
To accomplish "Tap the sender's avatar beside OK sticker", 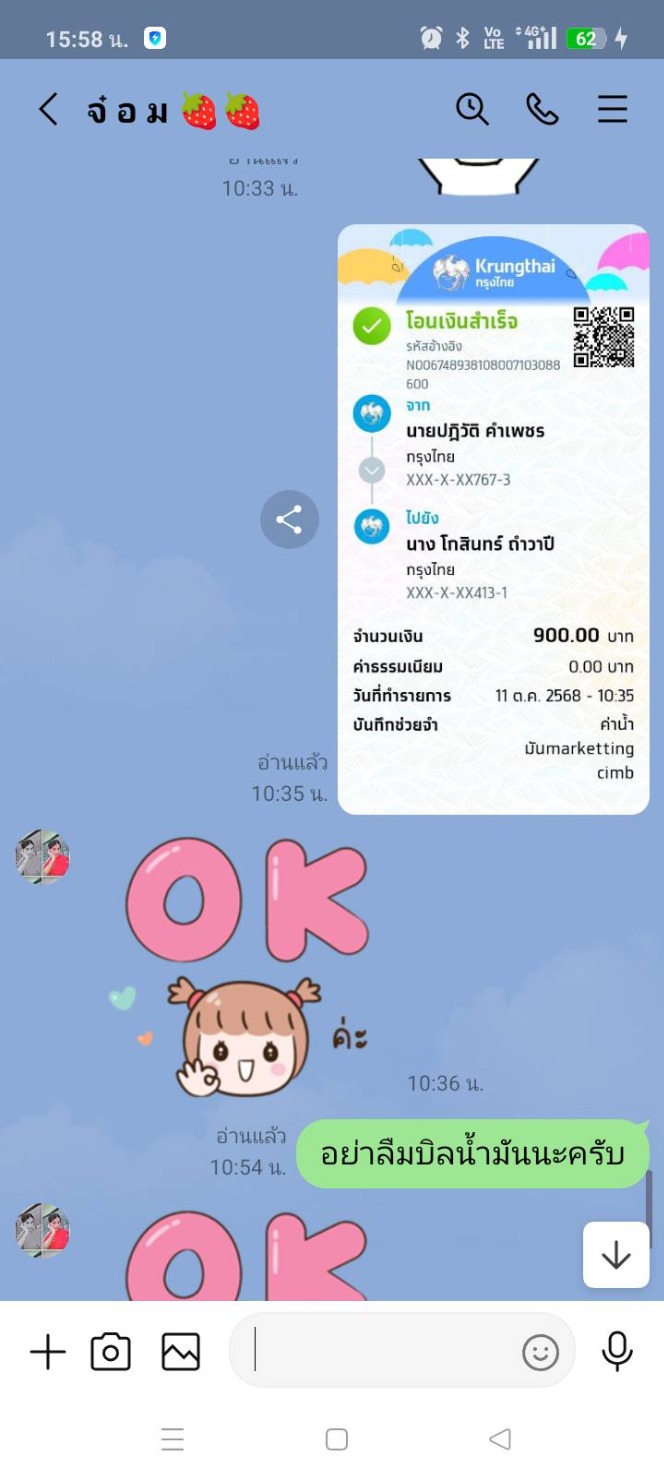I will click(x=42, y=857).
